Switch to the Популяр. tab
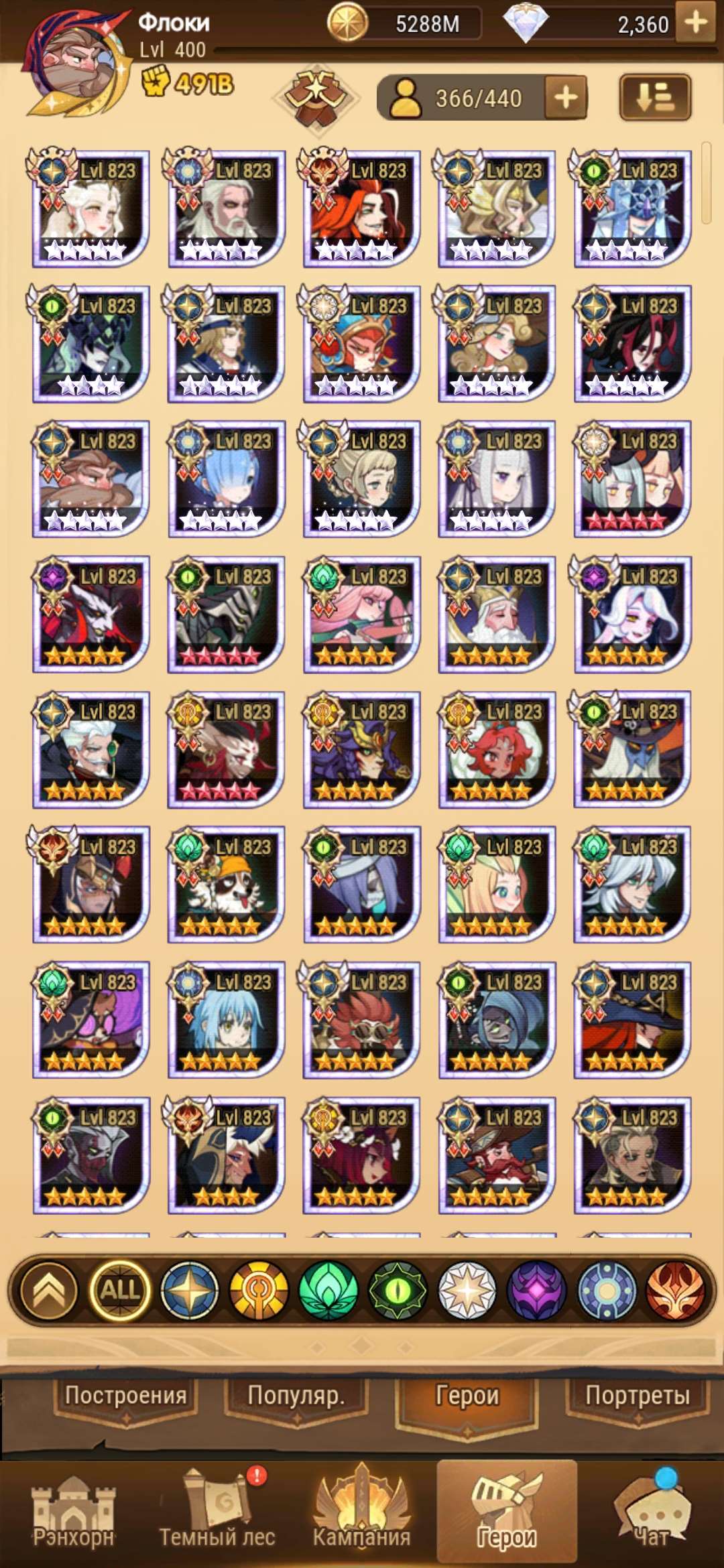724x1568 pixels. point(296,1395)
